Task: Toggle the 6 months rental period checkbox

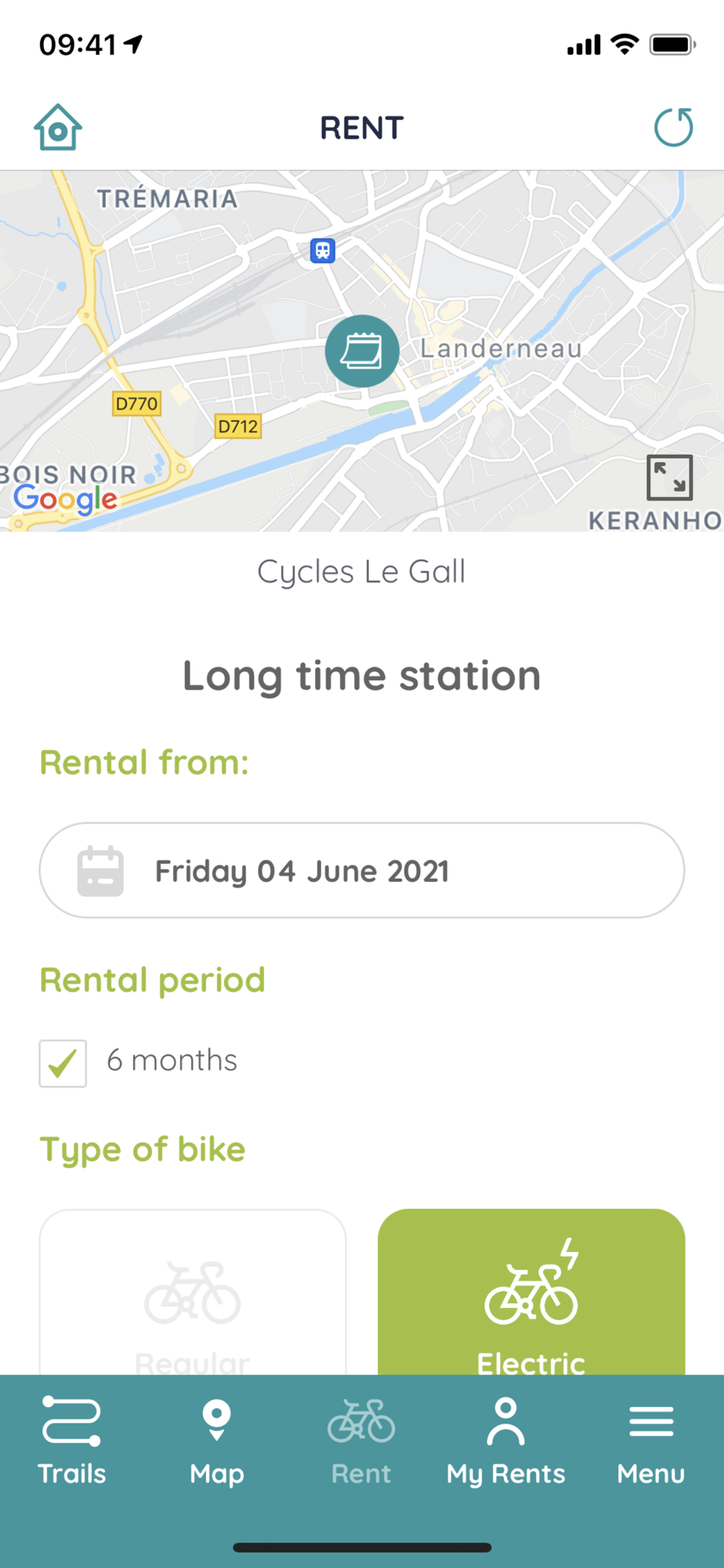Action: point(63,1062)
